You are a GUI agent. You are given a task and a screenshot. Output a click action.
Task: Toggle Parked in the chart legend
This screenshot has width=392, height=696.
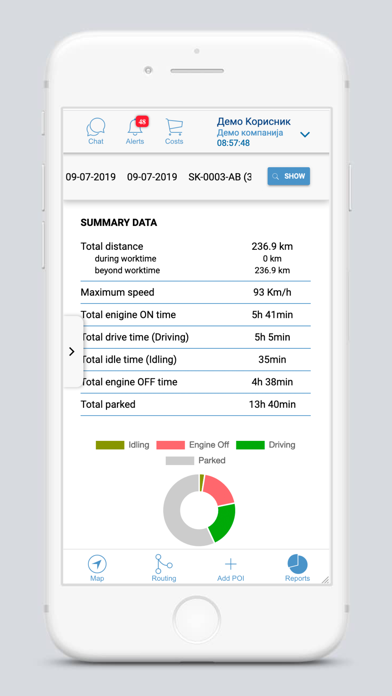196,461
